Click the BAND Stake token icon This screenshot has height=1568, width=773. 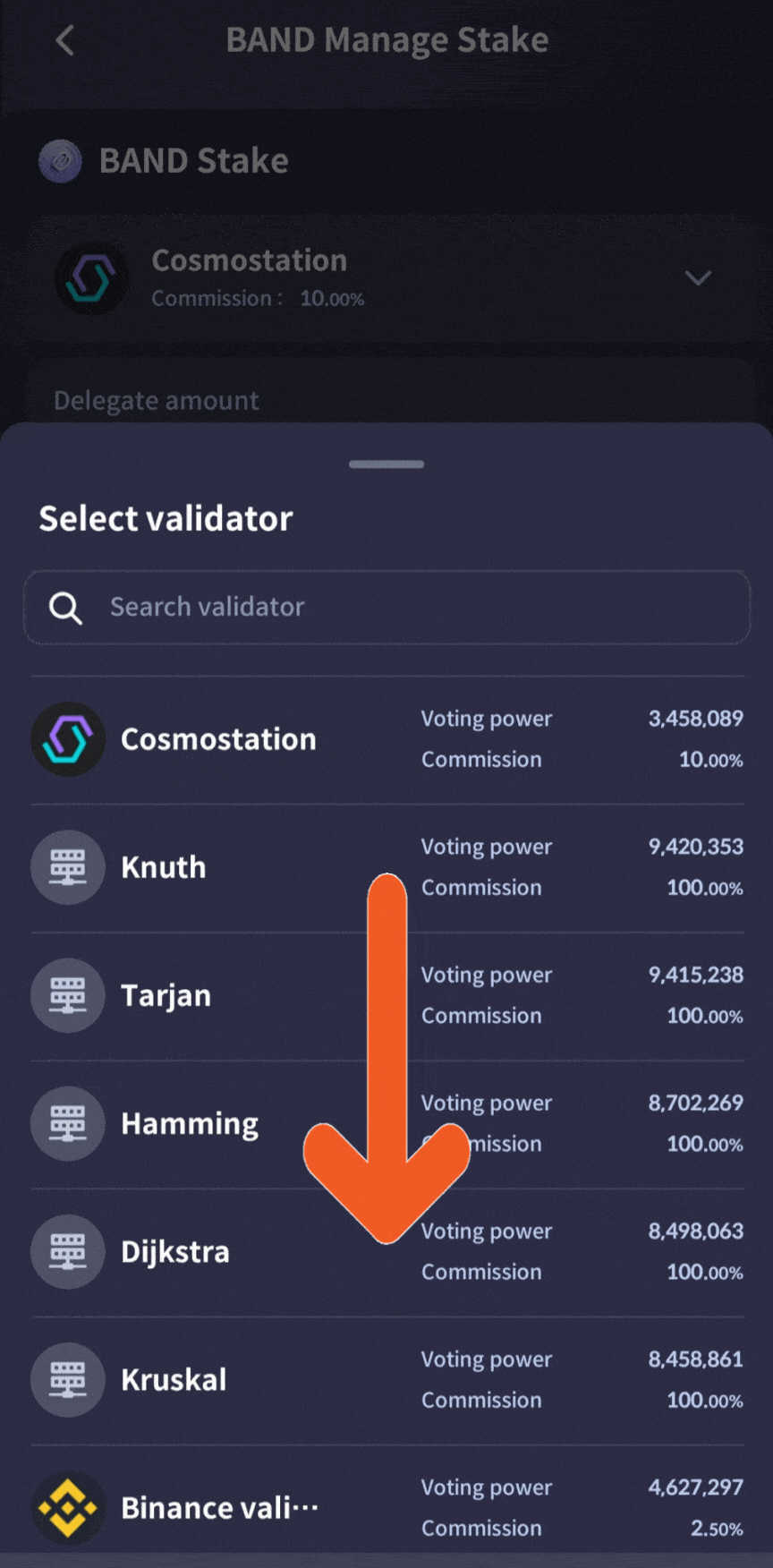(59, 161)
